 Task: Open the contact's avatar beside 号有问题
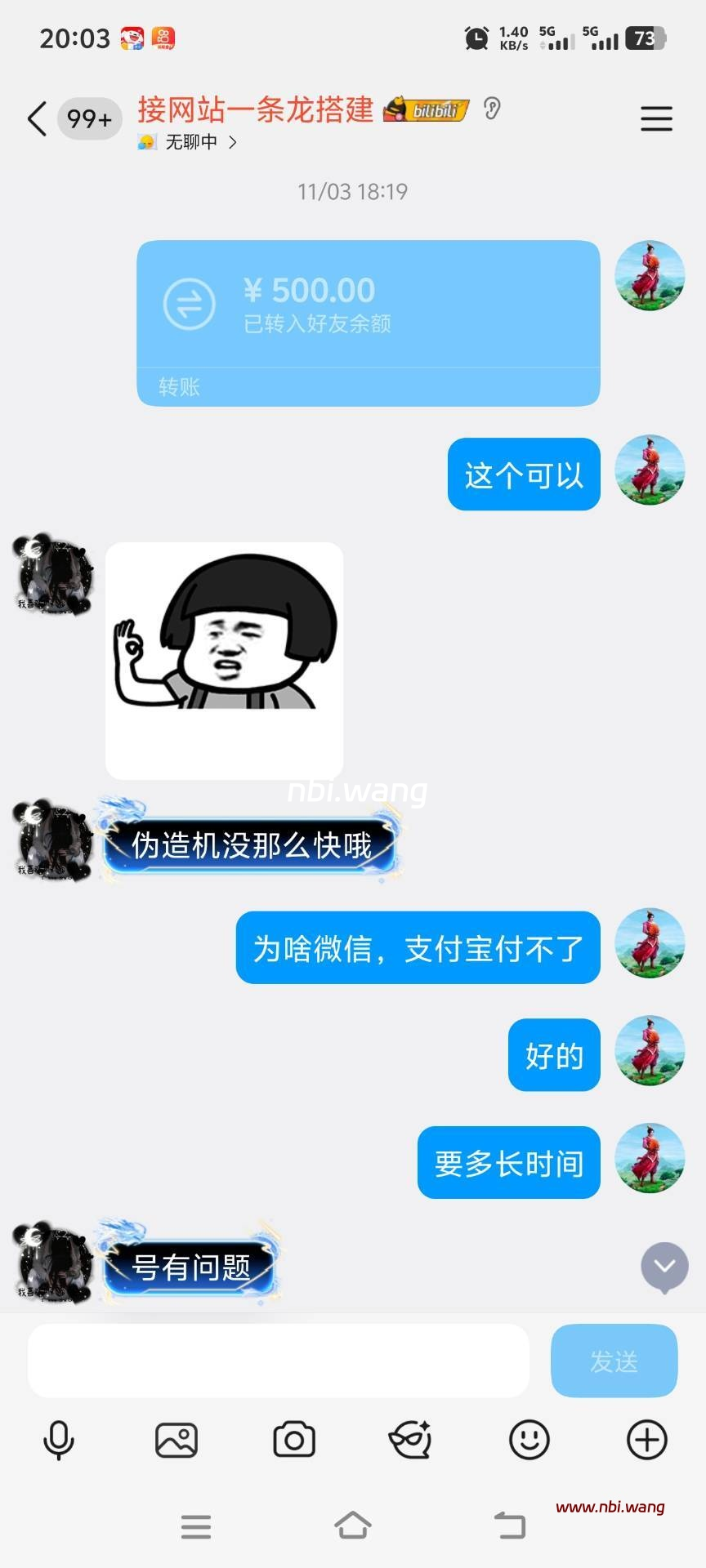pos(54,1261)
